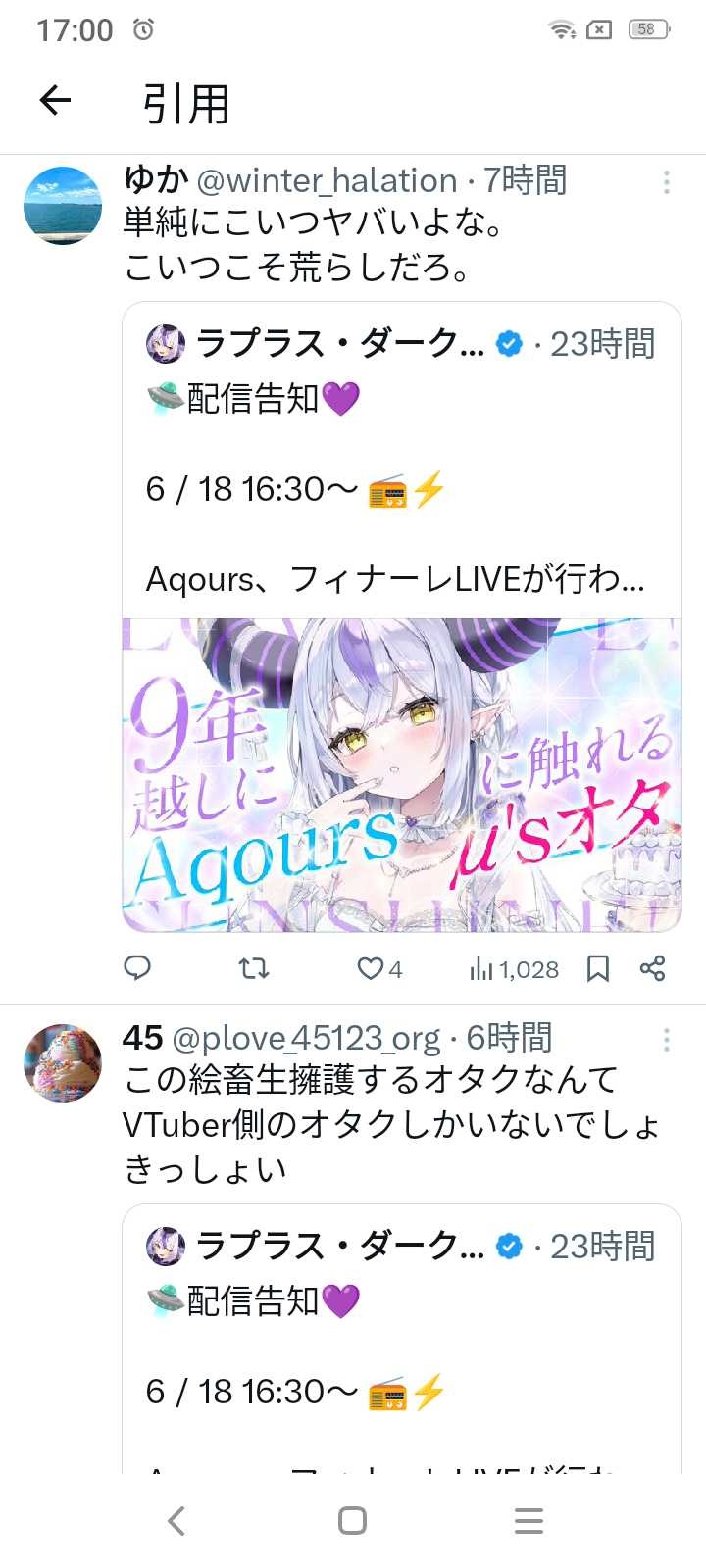Open 45's profile picture
This screenshot has height=1568, width=706.
point(63,1063)
